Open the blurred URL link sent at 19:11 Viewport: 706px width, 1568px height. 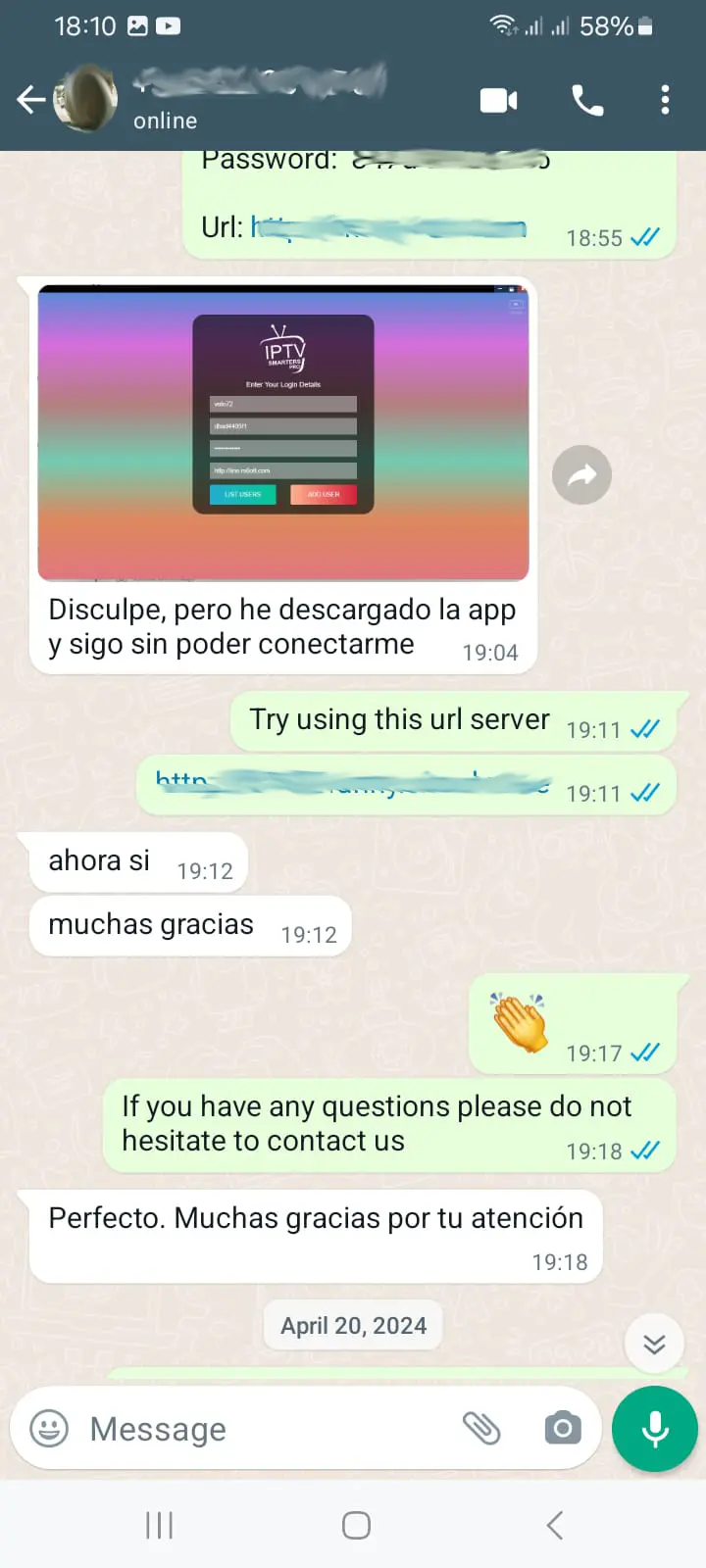pyautogui.click(x=353, y=783)
